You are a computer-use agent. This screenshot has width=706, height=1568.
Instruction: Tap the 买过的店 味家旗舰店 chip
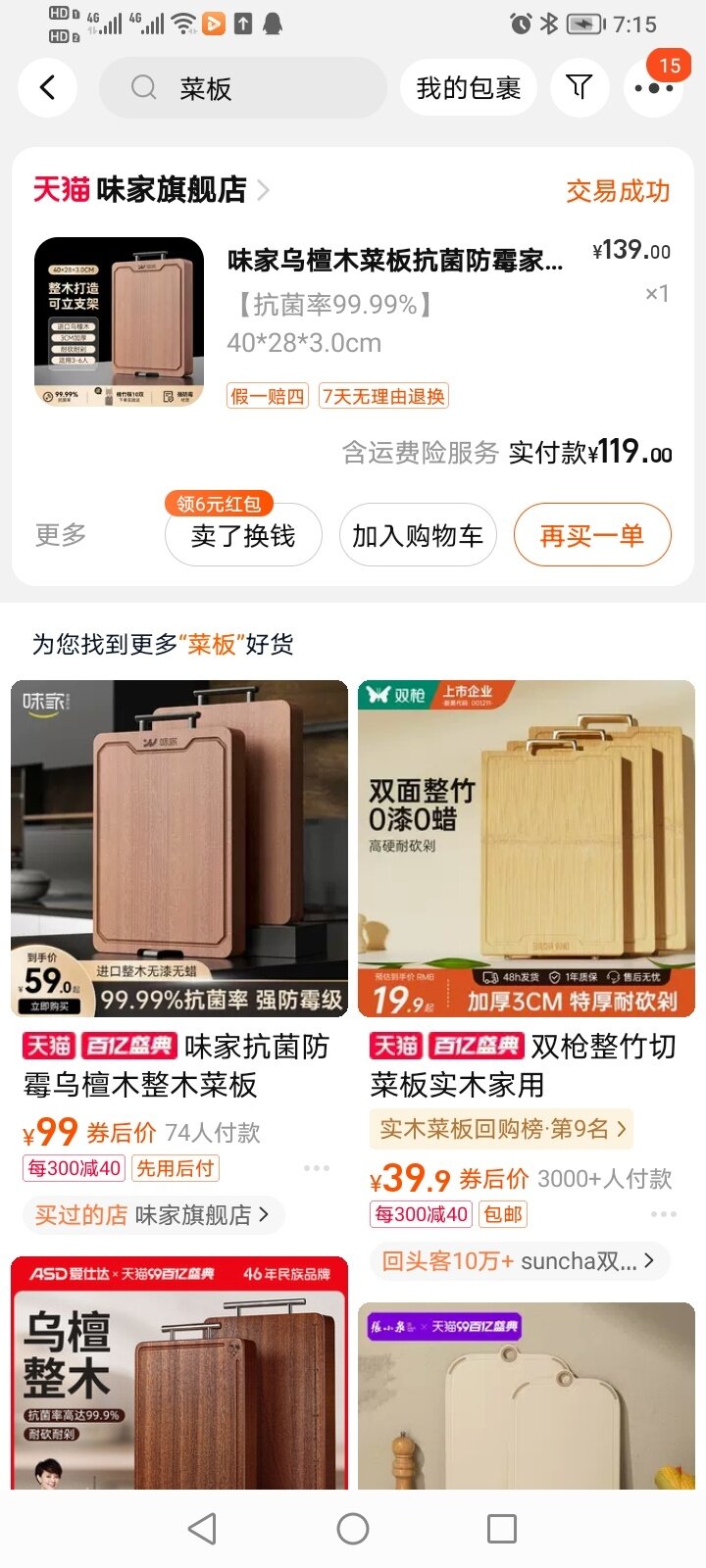click(x=153, y=1215)
